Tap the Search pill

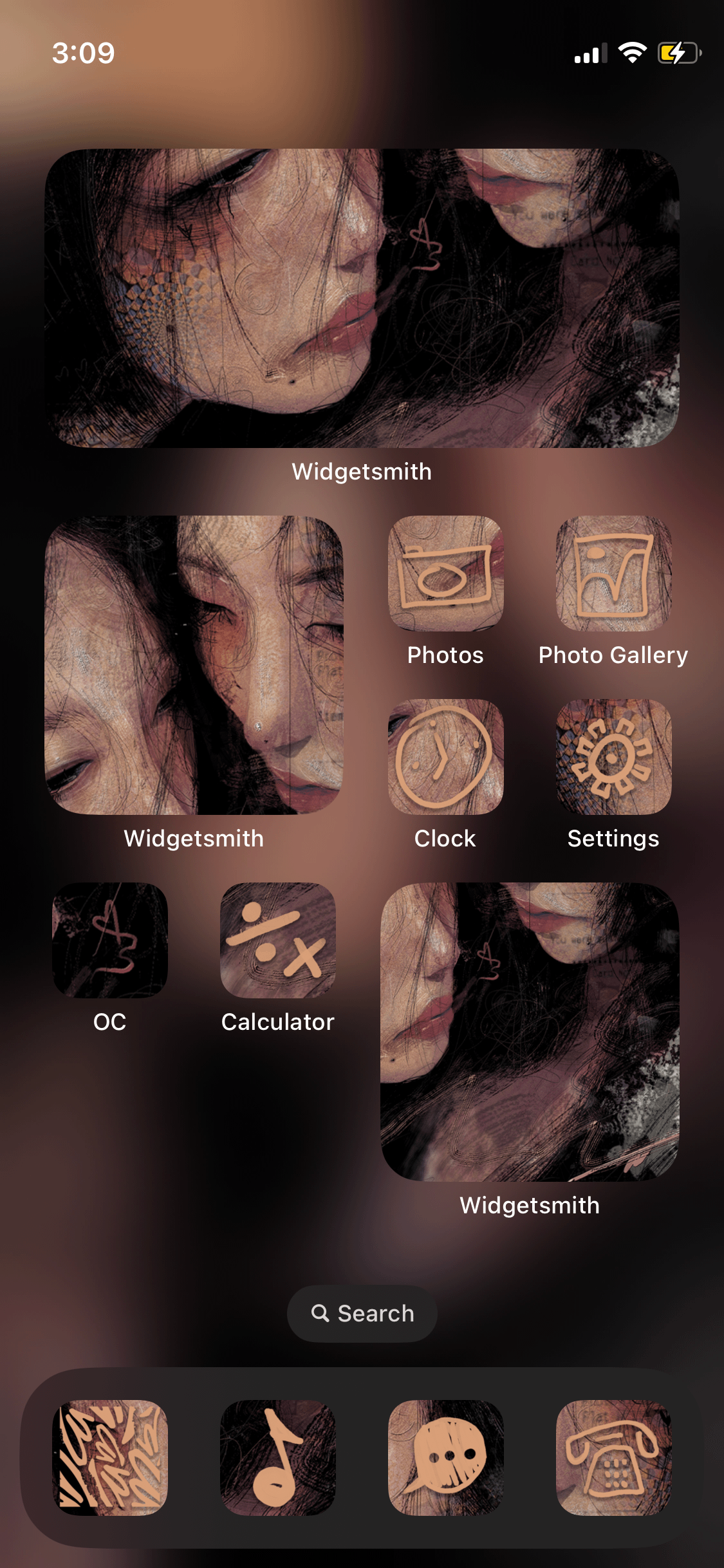[x=362, y=1313]
